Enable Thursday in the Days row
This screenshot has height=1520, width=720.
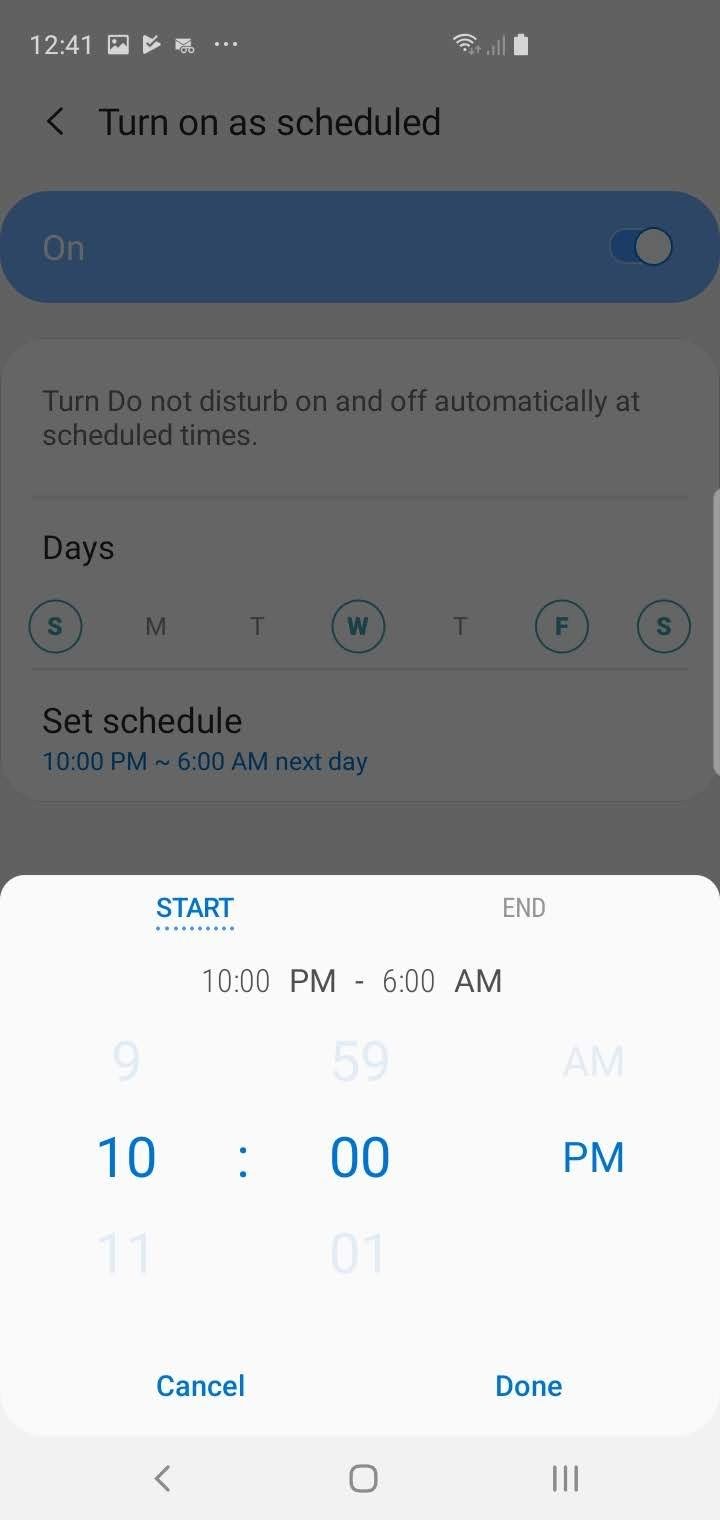460,626
